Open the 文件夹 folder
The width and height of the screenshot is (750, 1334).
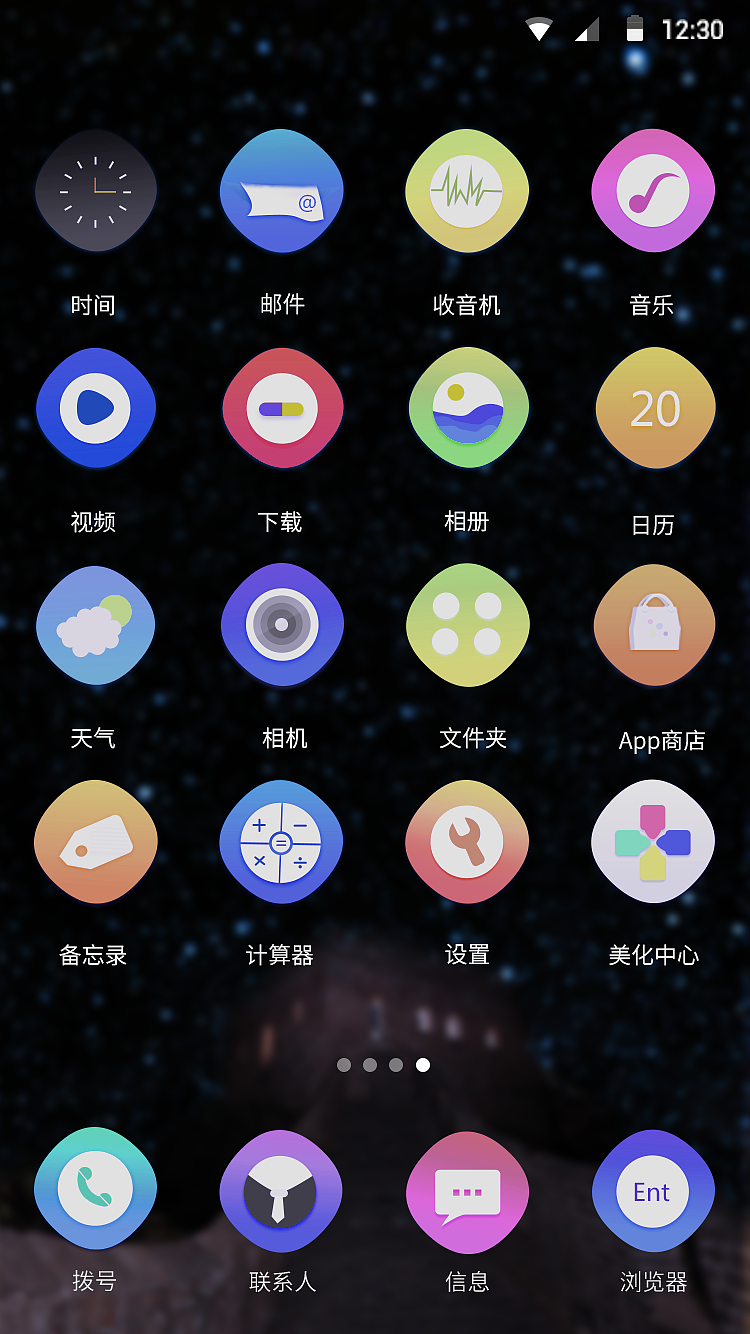point(467,625)
